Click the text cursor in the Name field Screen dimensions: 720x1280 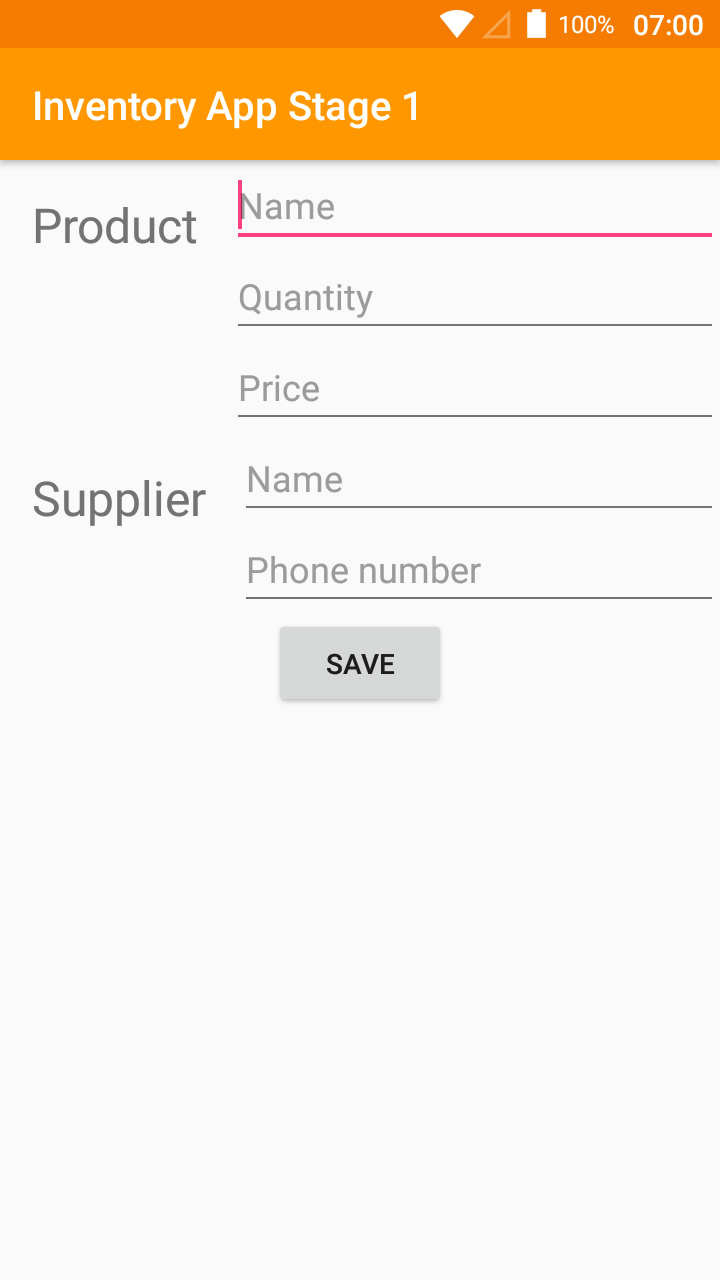coord(239,206)
